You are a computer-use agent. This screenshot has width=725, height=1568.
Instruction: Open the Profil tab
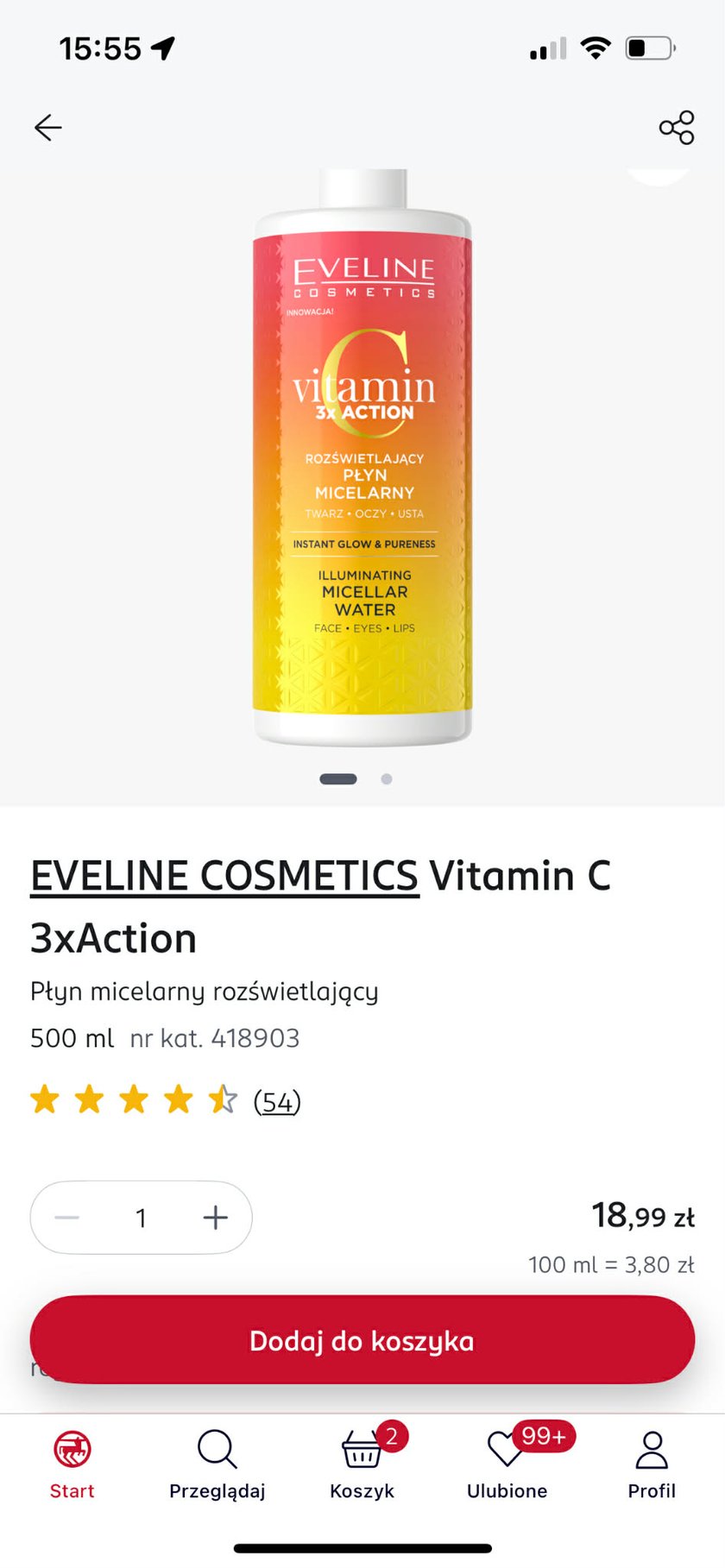point(652,1465)
